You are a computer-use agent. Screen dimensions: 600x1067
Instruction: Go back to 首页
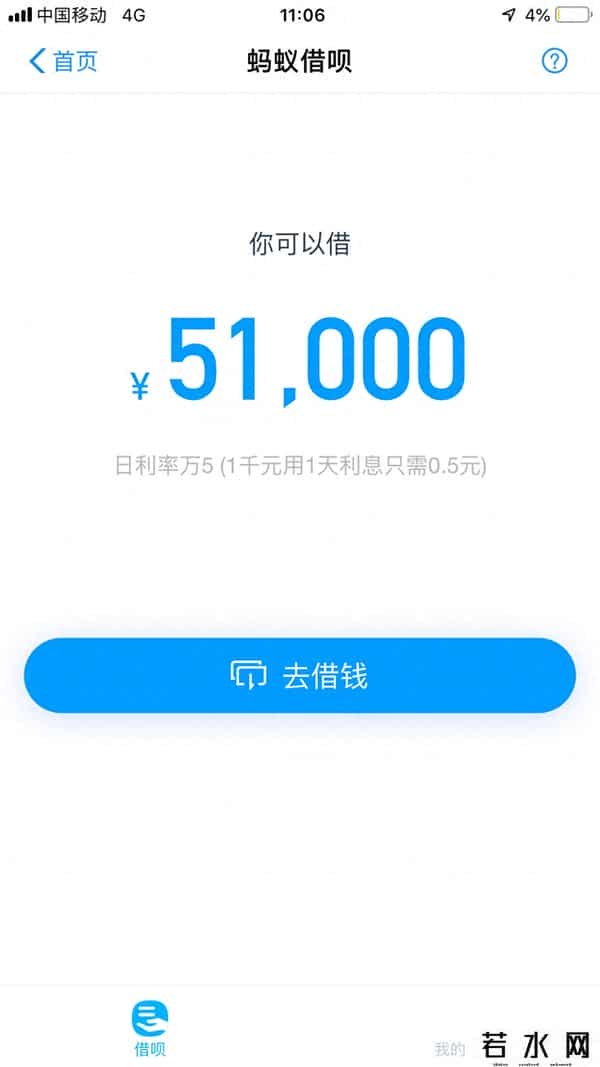coord(63,61)
